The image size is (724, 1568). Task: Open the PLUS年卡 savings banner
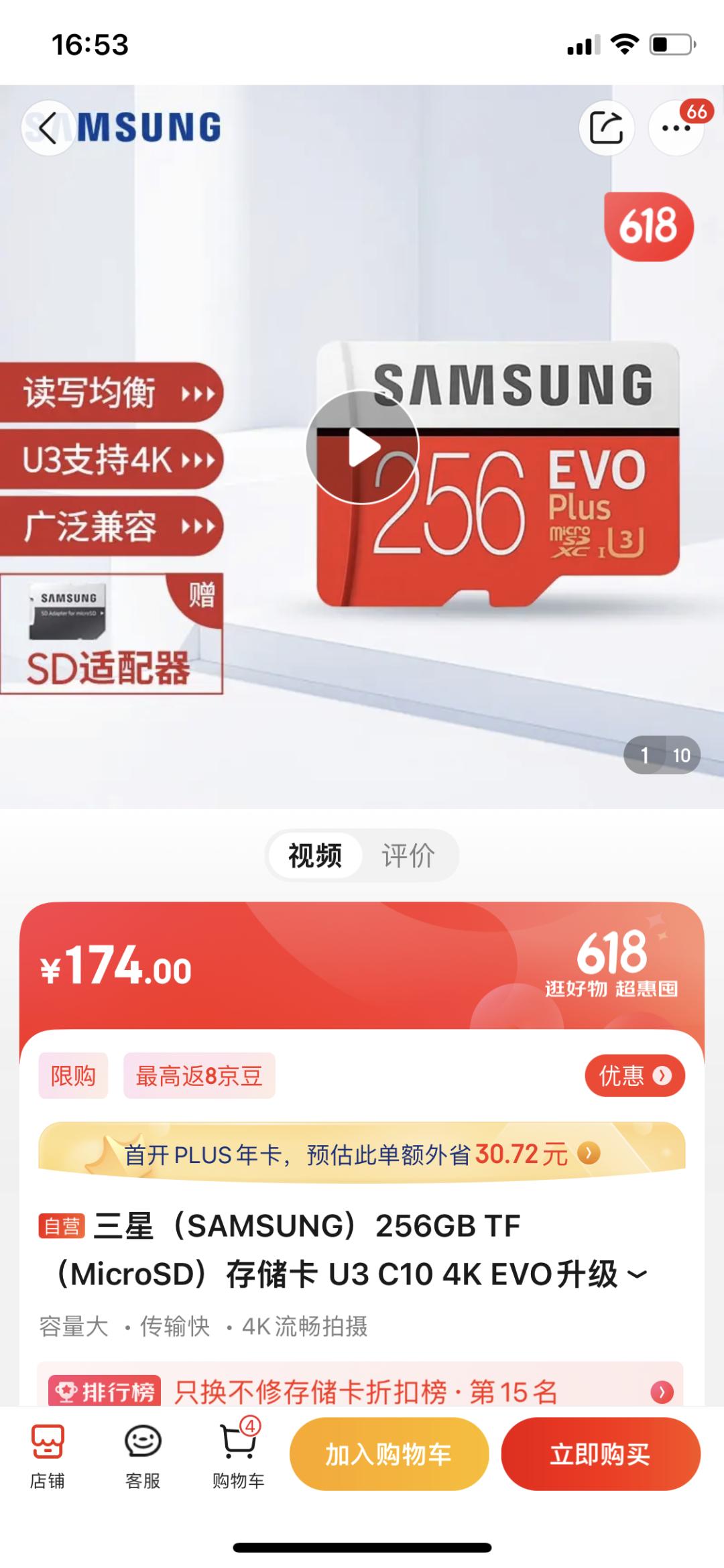(362, 1154)
